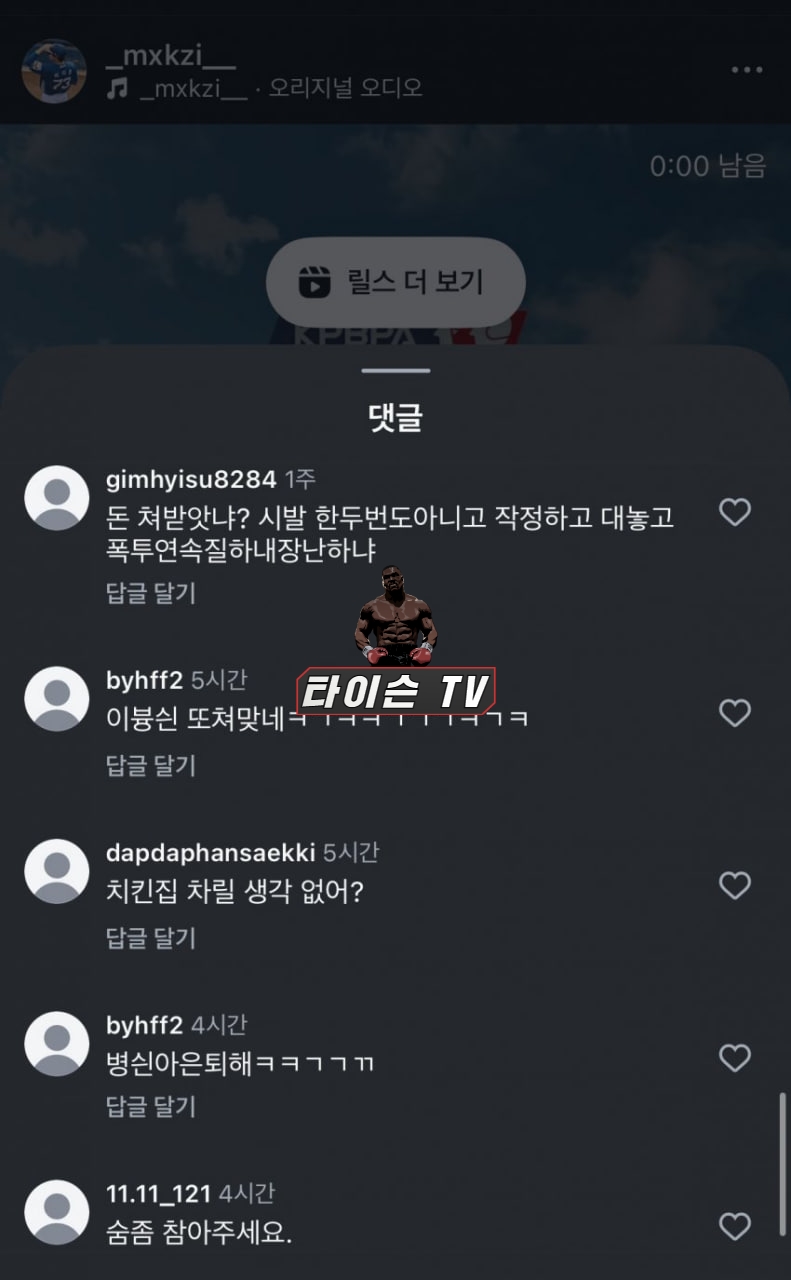Tap the handle above the 댓글 title
791x1280 pixels.
pyautogui.click(x=395, y=371)
